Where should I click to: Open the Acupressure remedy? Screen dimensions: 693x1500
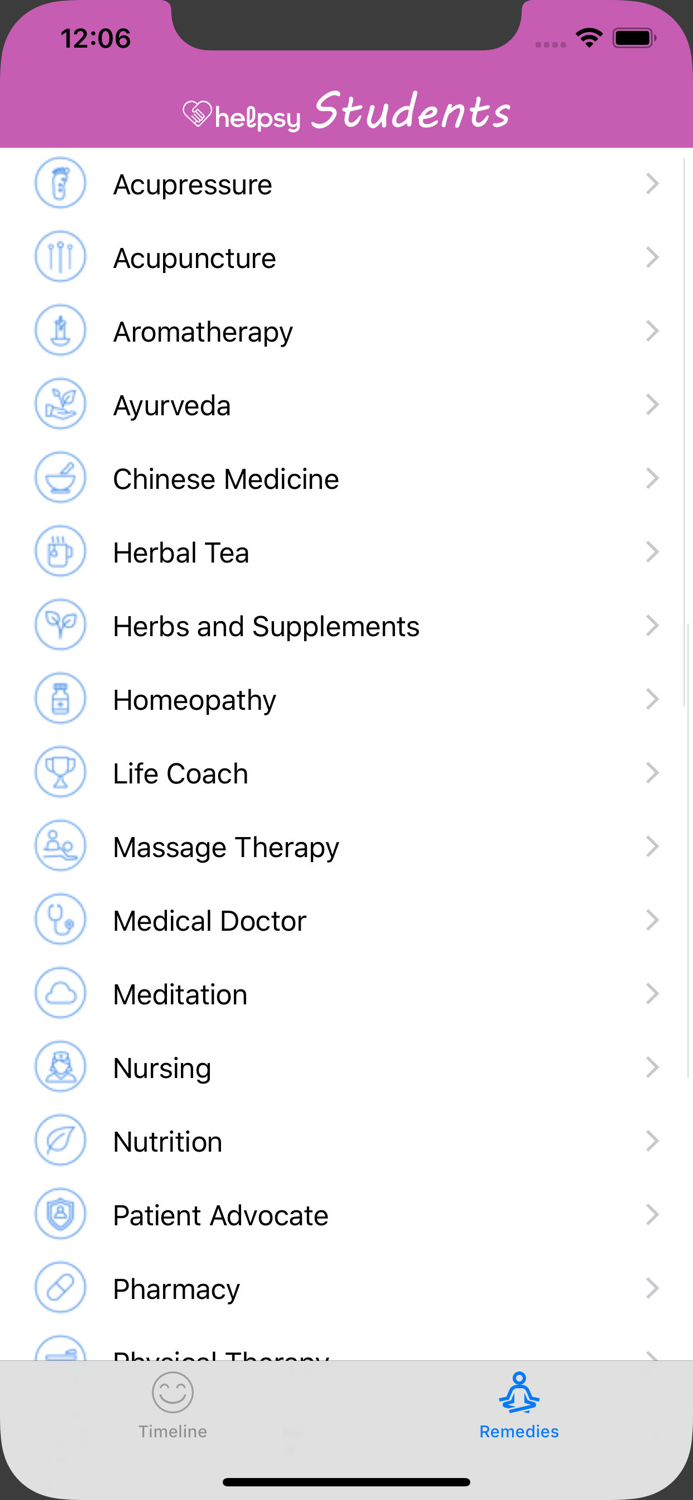point(346,184)
